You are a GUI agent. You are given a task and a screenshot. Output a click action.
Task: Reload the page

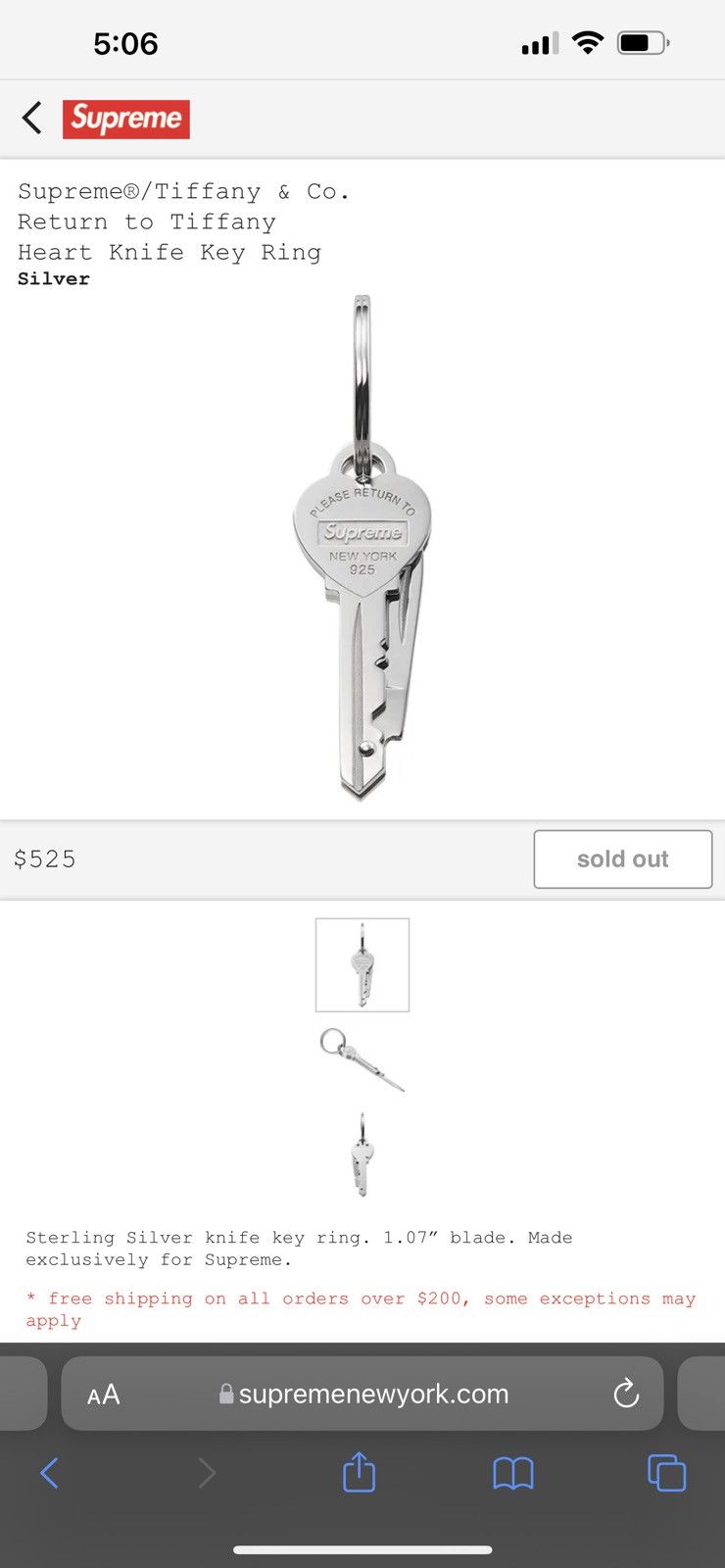coord(625,1394)
